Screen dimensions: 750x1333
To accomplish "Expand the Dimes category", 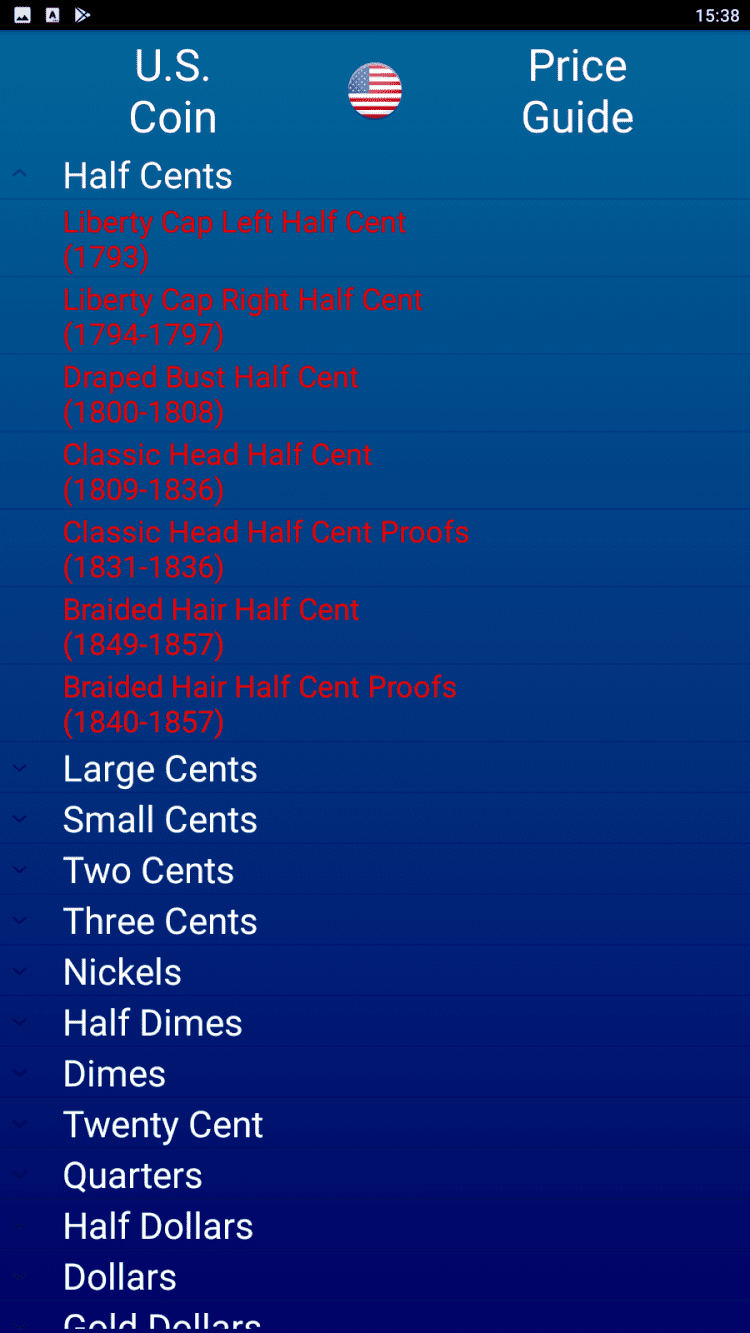I will point(114,1074).
